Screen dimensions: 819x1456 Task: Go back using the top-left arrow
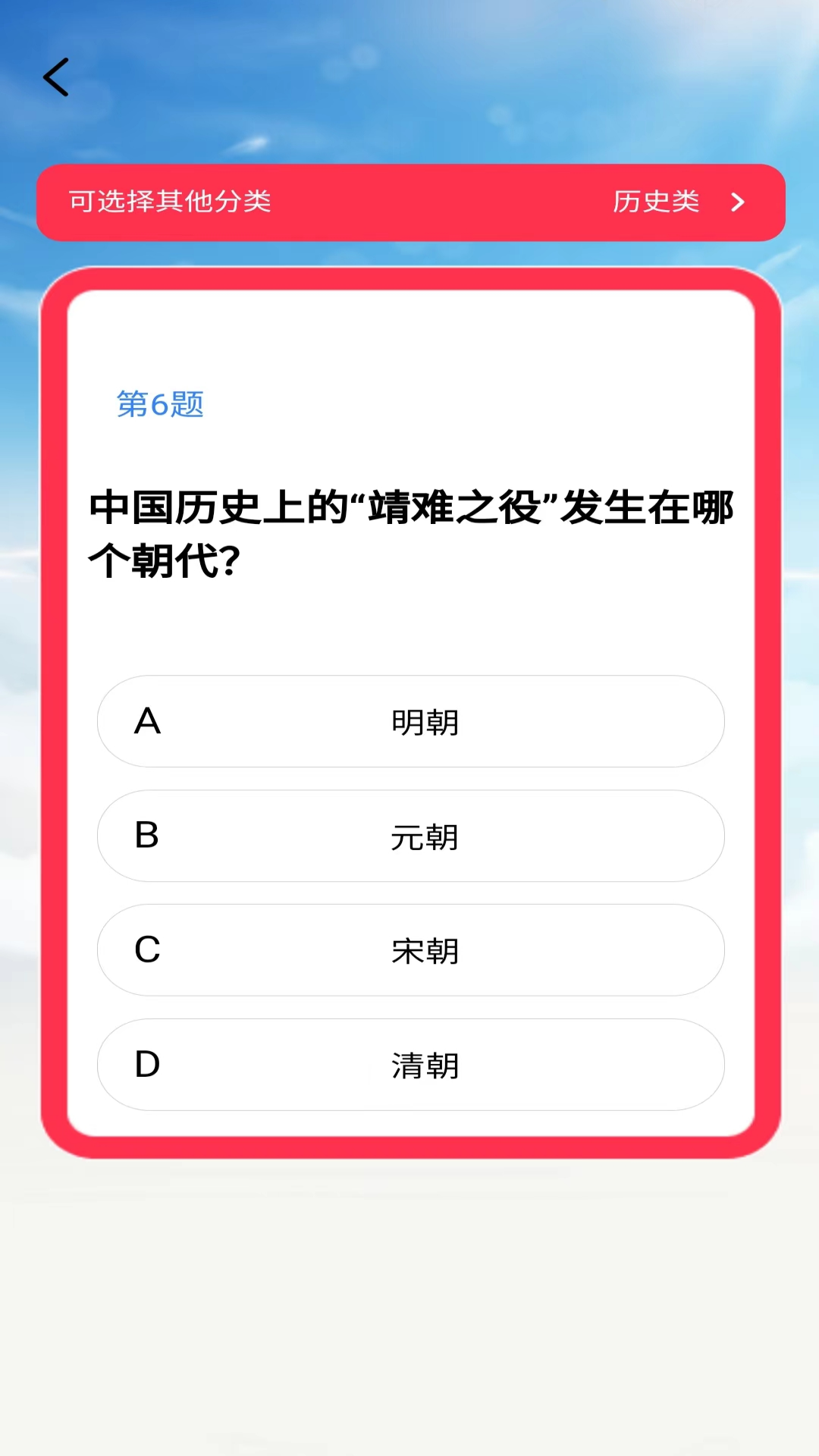click(56, 77)
